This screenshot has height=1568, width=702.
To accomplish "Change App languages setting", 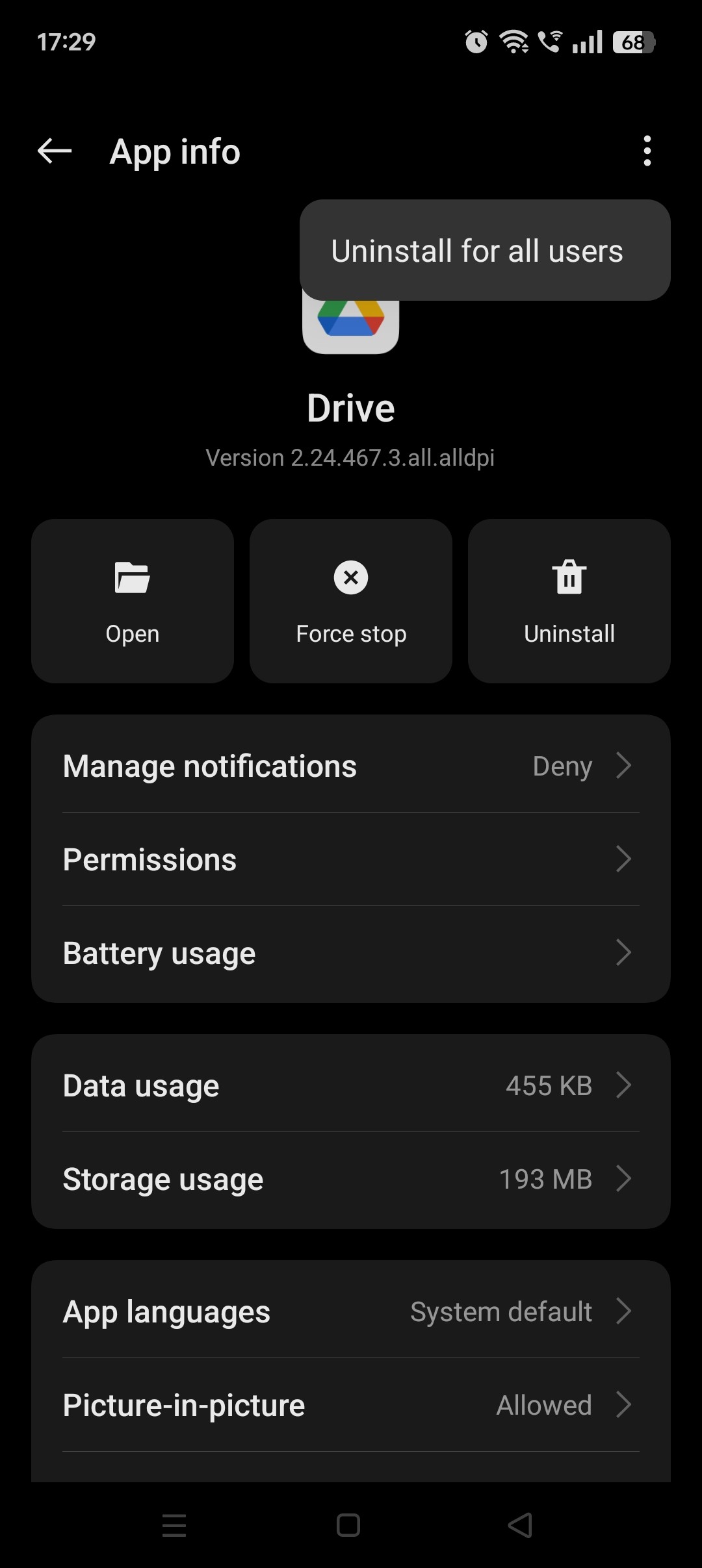I will [351, 1311].
